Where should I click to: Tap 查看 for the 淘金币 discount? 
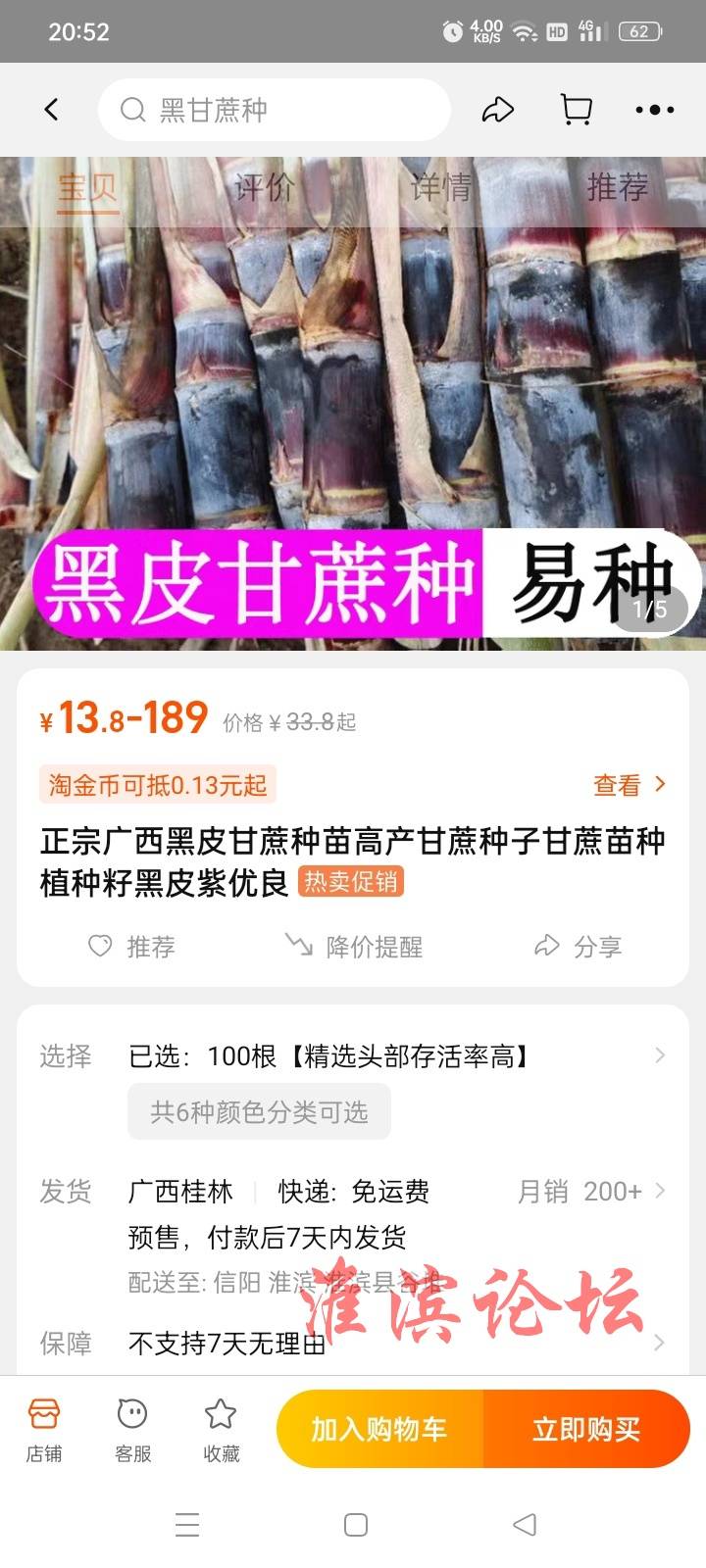pyautogui.click(x=629, y=785)
